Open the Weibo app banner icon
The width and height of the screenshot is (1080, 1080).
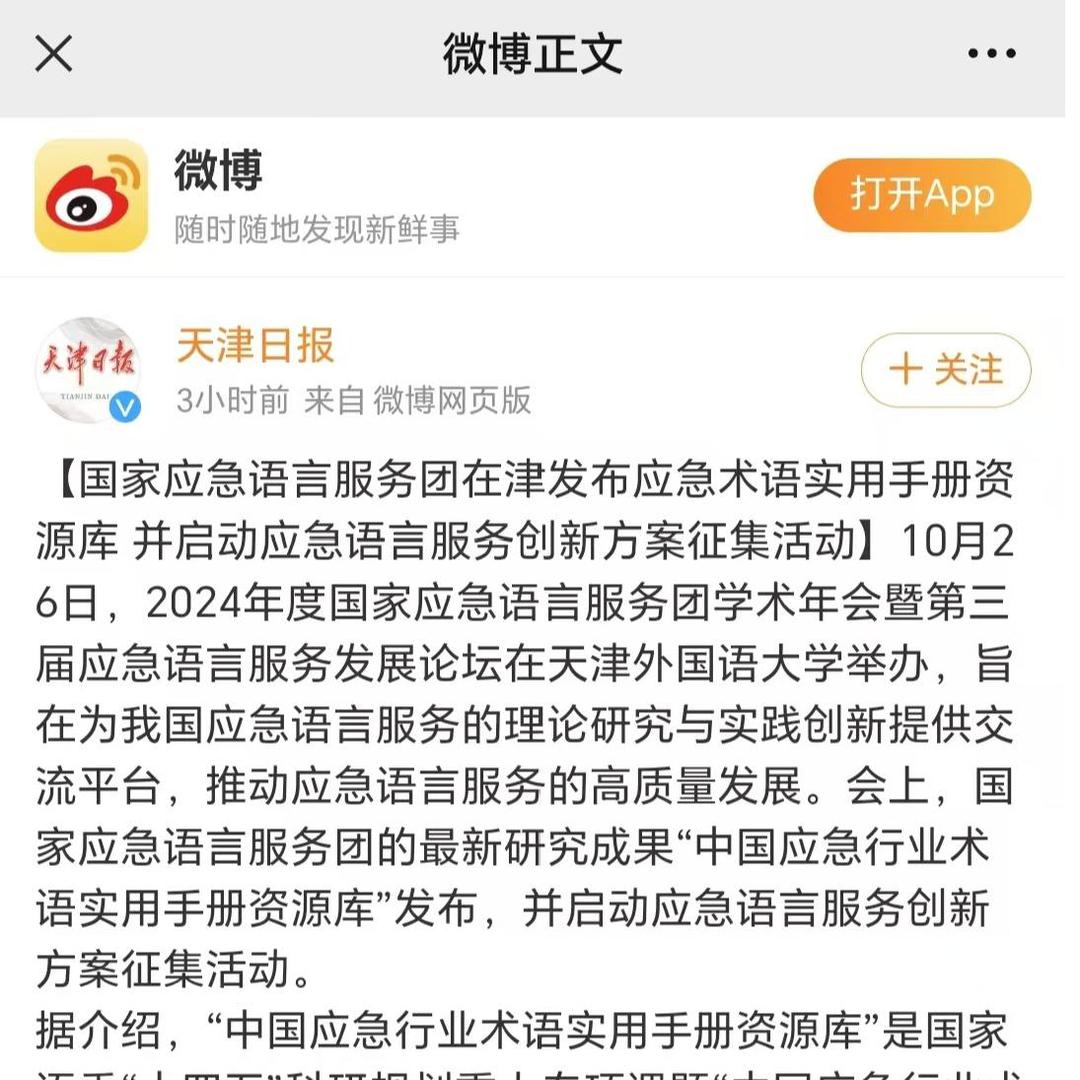(x=91, y=195)
